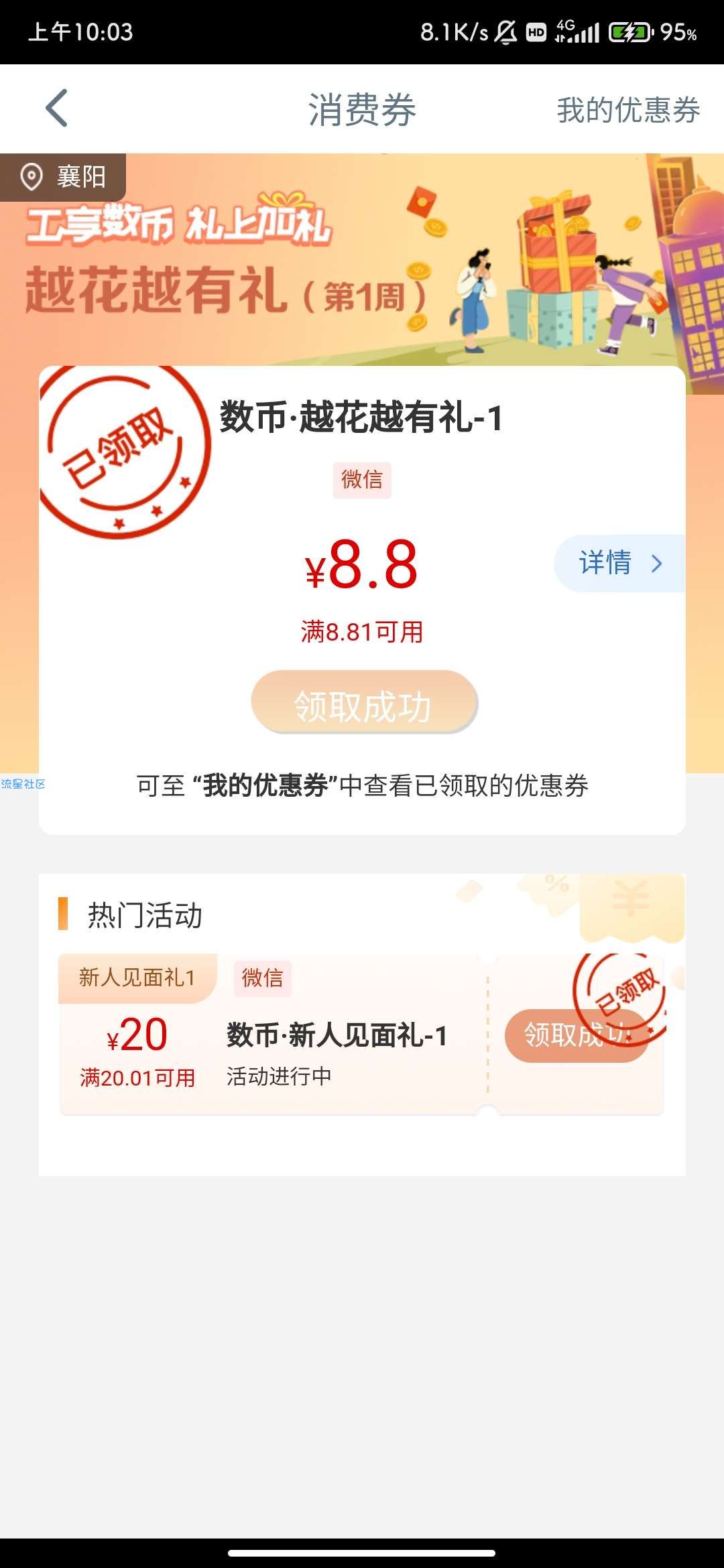The width and height of the screenshot is (724, 1568).
Task: Go back using the top-left arrow
Action: coord(57,109)
